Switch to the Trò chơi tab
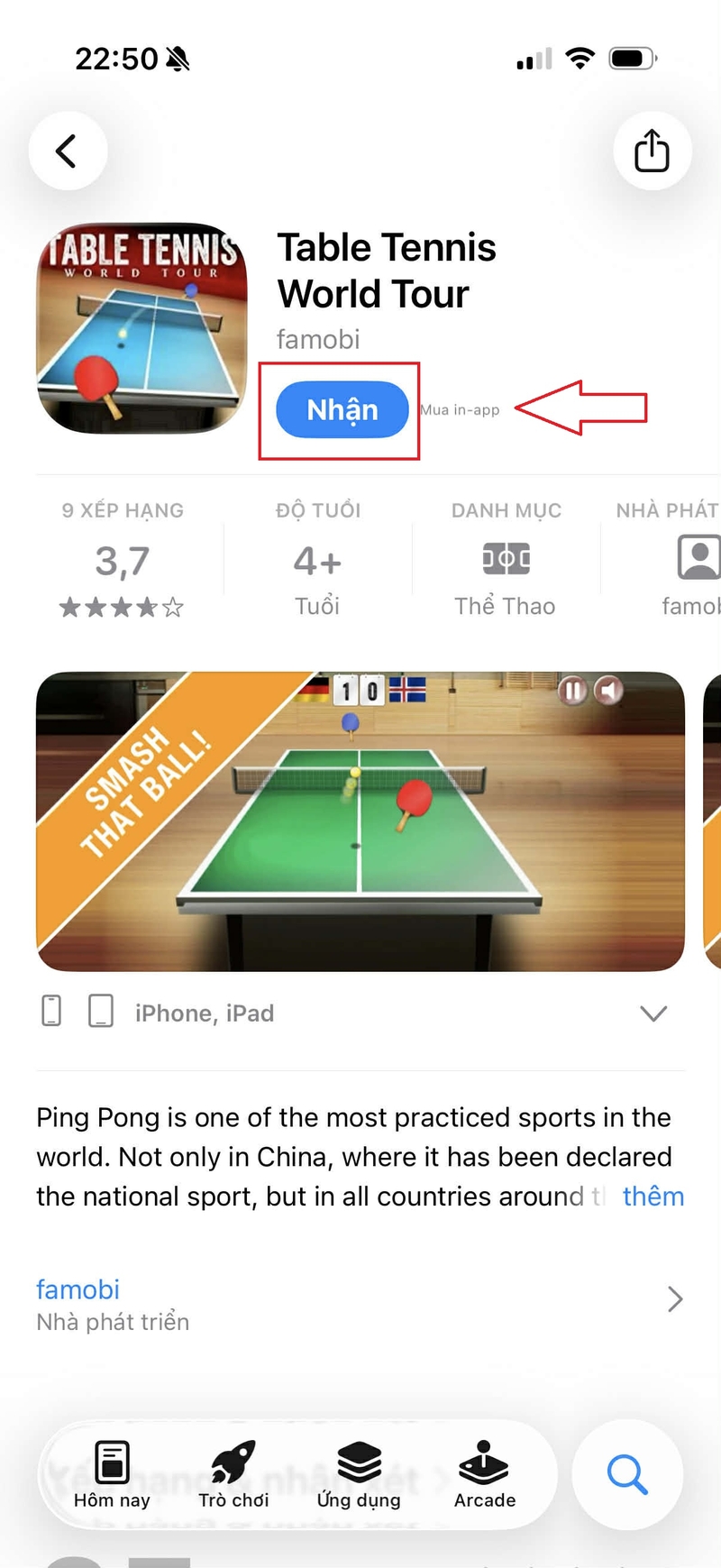This screenshot has width=721, height=1568. pyautogui.click(x=233, y=1475)
